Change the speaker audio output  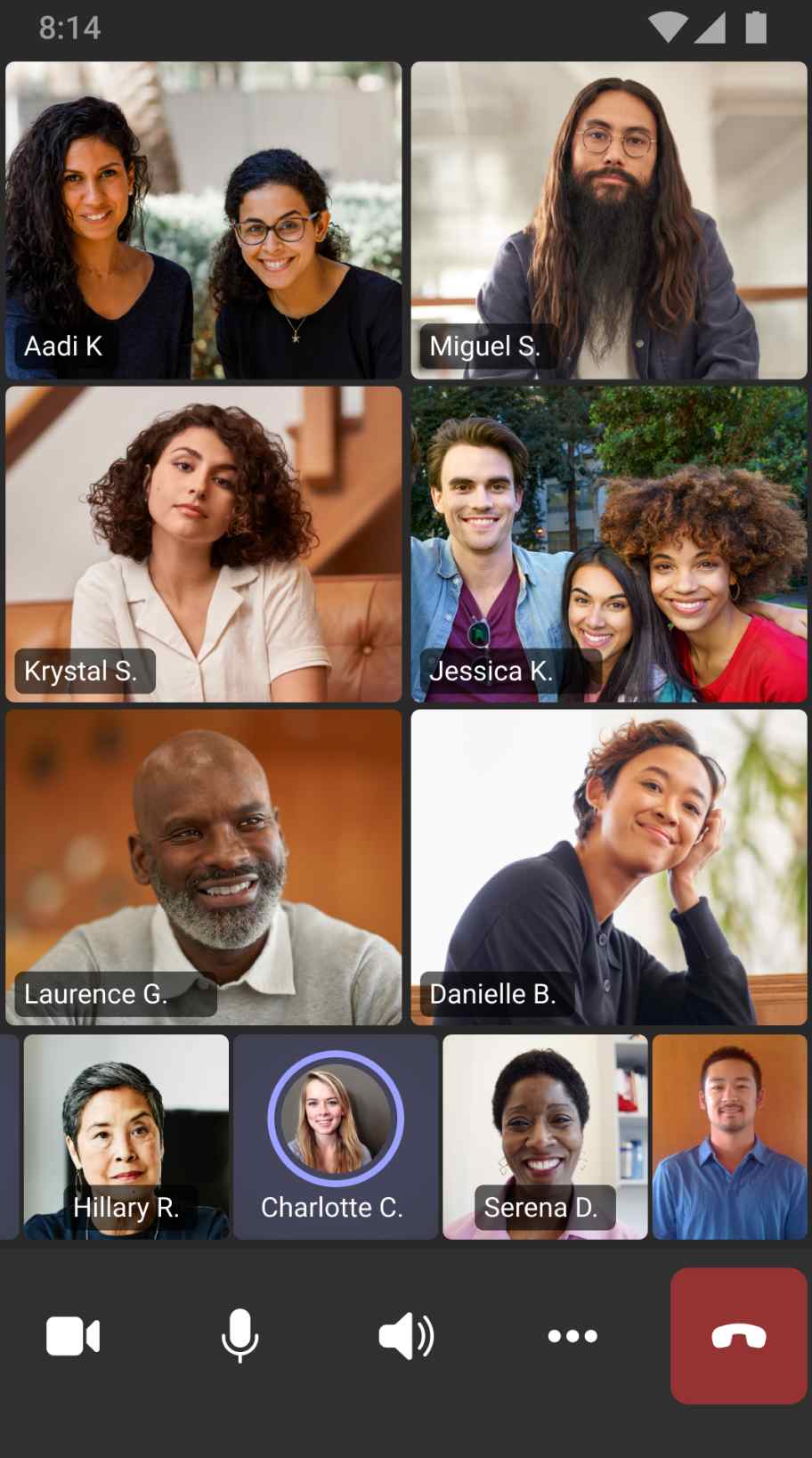pos(406,1336)
